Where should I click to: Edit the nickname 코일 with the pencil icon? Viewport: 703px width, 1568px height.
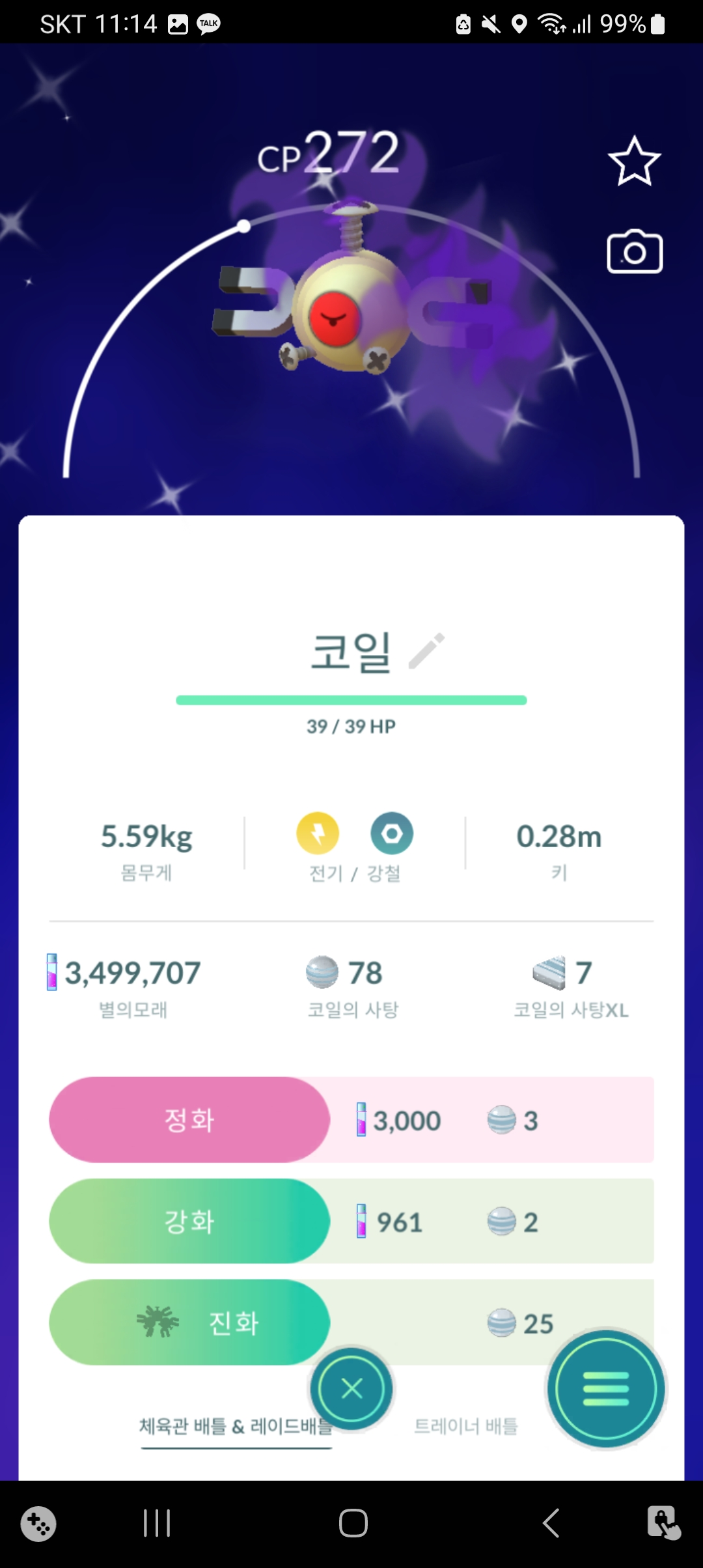coord(427,651)
